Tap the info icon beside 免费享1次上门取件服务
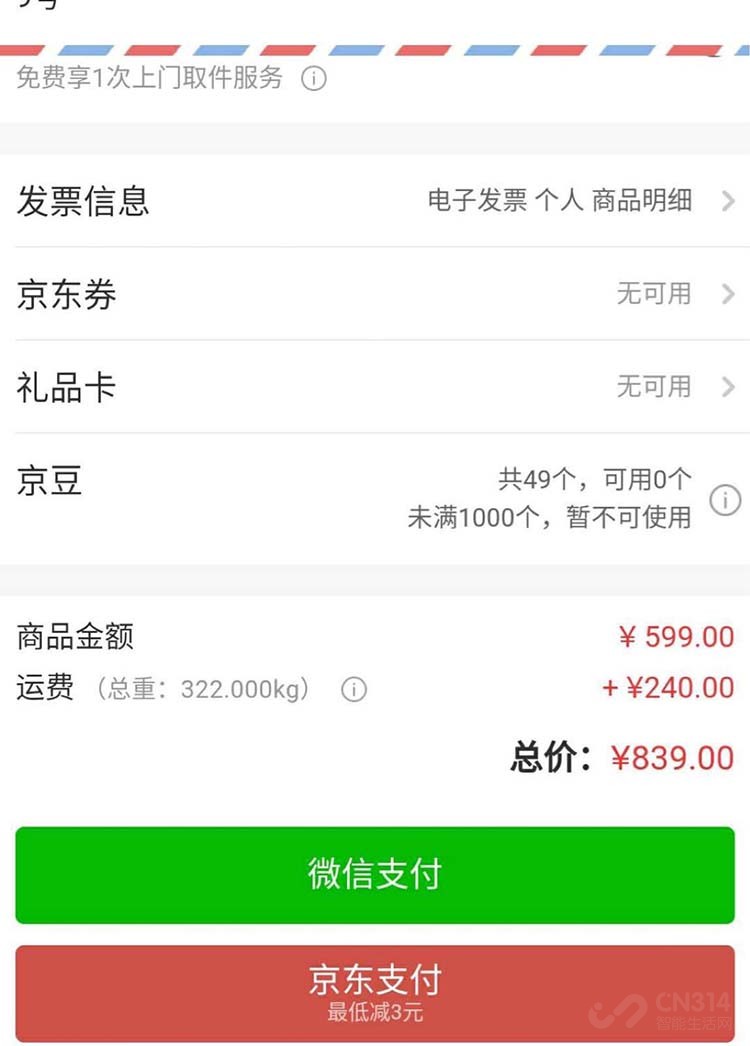This screenshot has width=750, height=1046. (316, 78)
